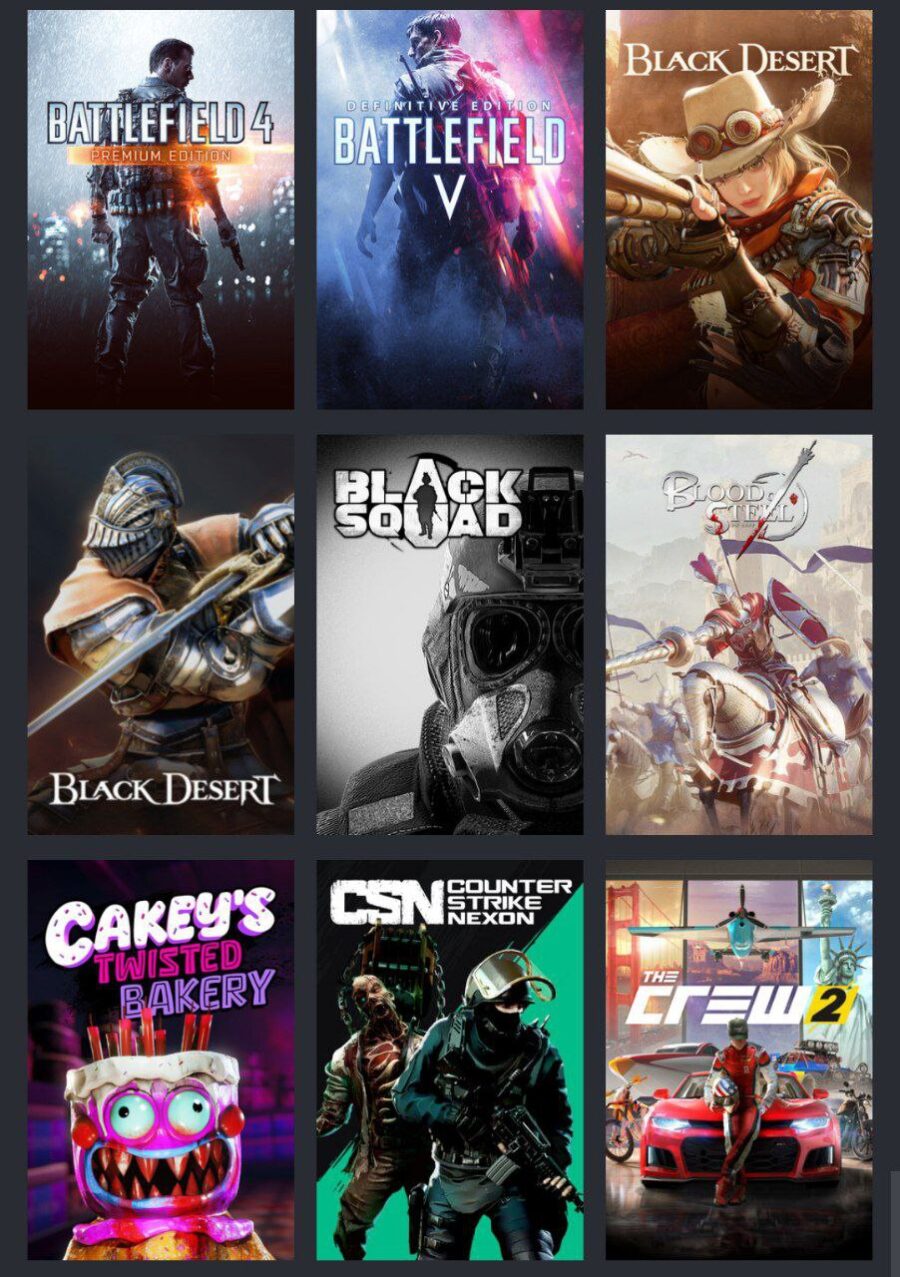Select Battlefield V Definitive Edition
This screenshot has width=900, height=1277.
450,210
